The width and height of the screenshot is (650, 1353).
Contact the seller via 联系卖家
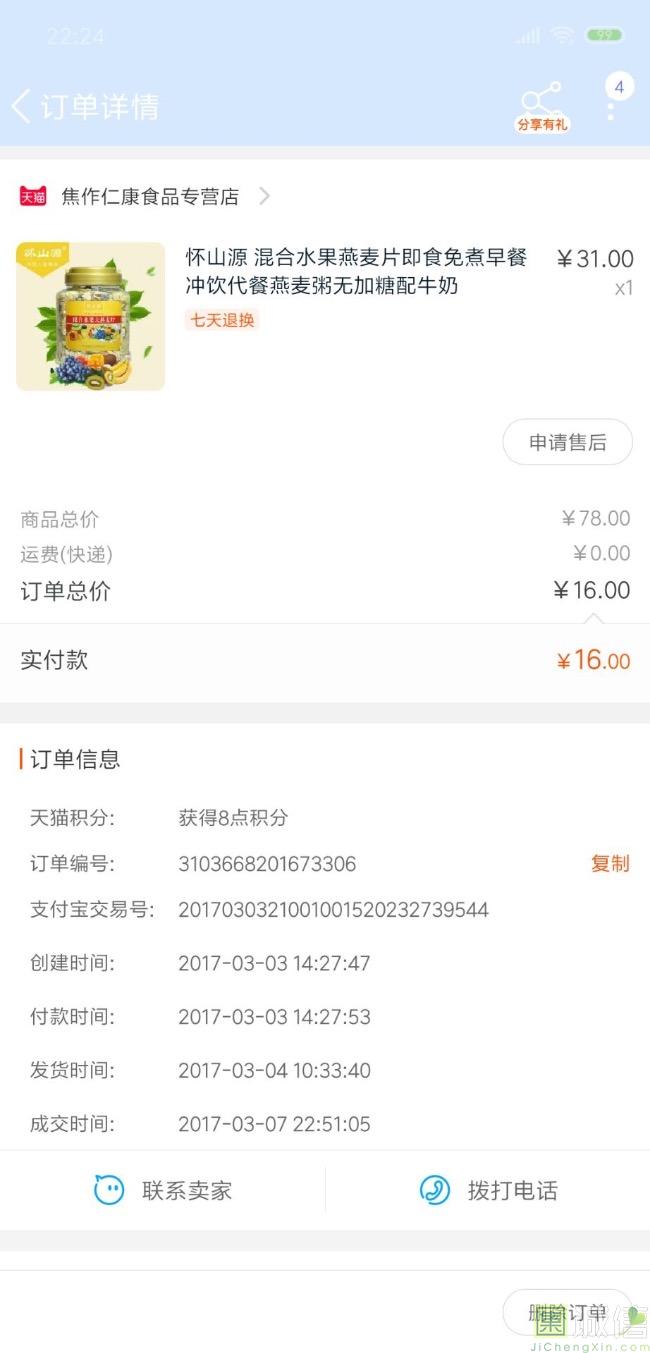pyautogui.click(x=163, y=1190)
